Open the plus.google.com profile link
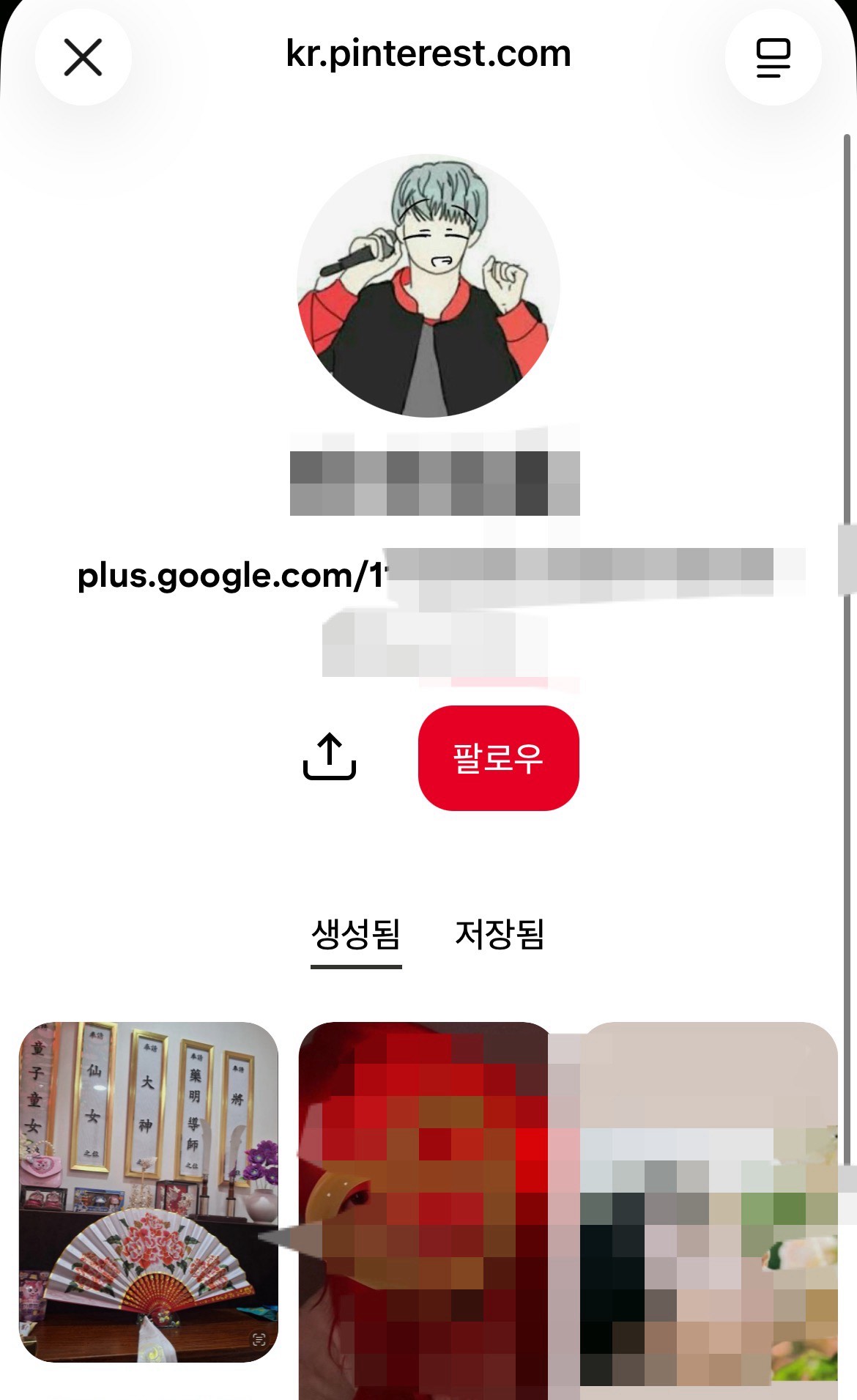The height and width of the screenshot is (1400, 857). click(425, 575)
